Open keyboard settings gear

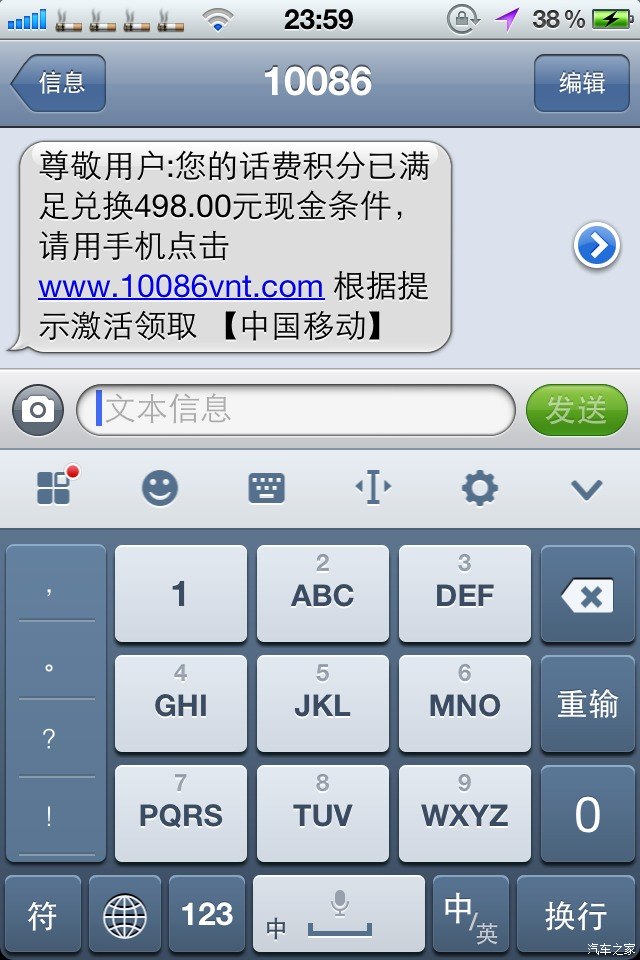pyautogui.click(x=479, y=488)
